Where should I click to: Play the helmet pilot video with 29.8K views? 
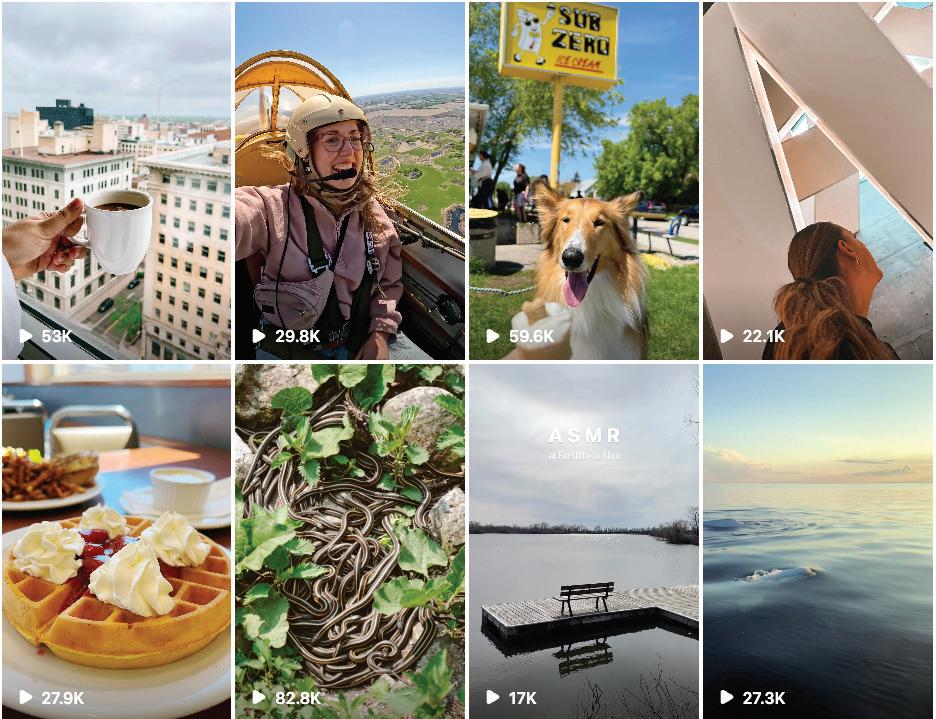(350, 181)
